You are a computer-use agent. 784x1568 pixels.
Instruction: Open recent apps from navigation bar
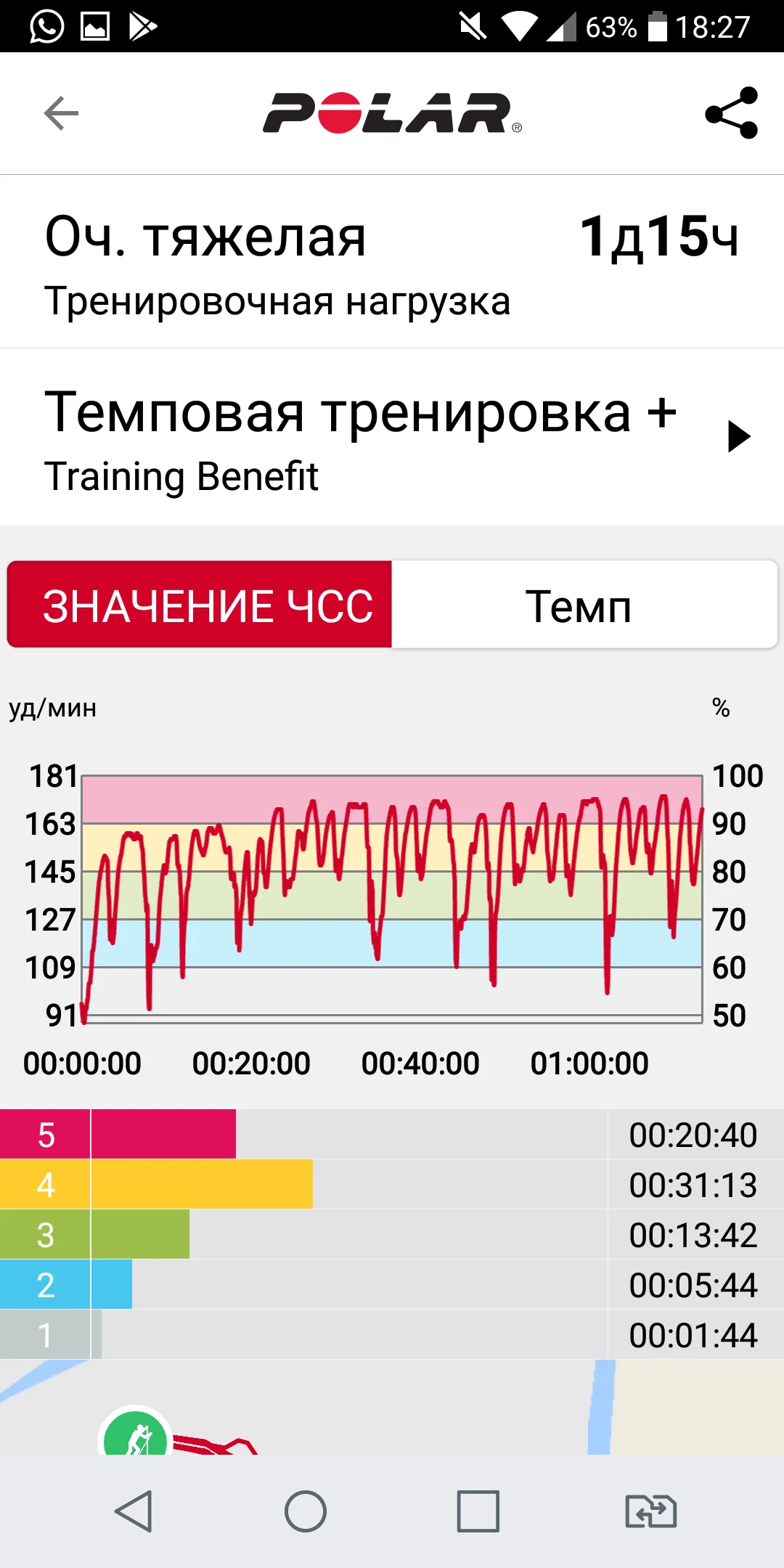[x=478, y=1511]
